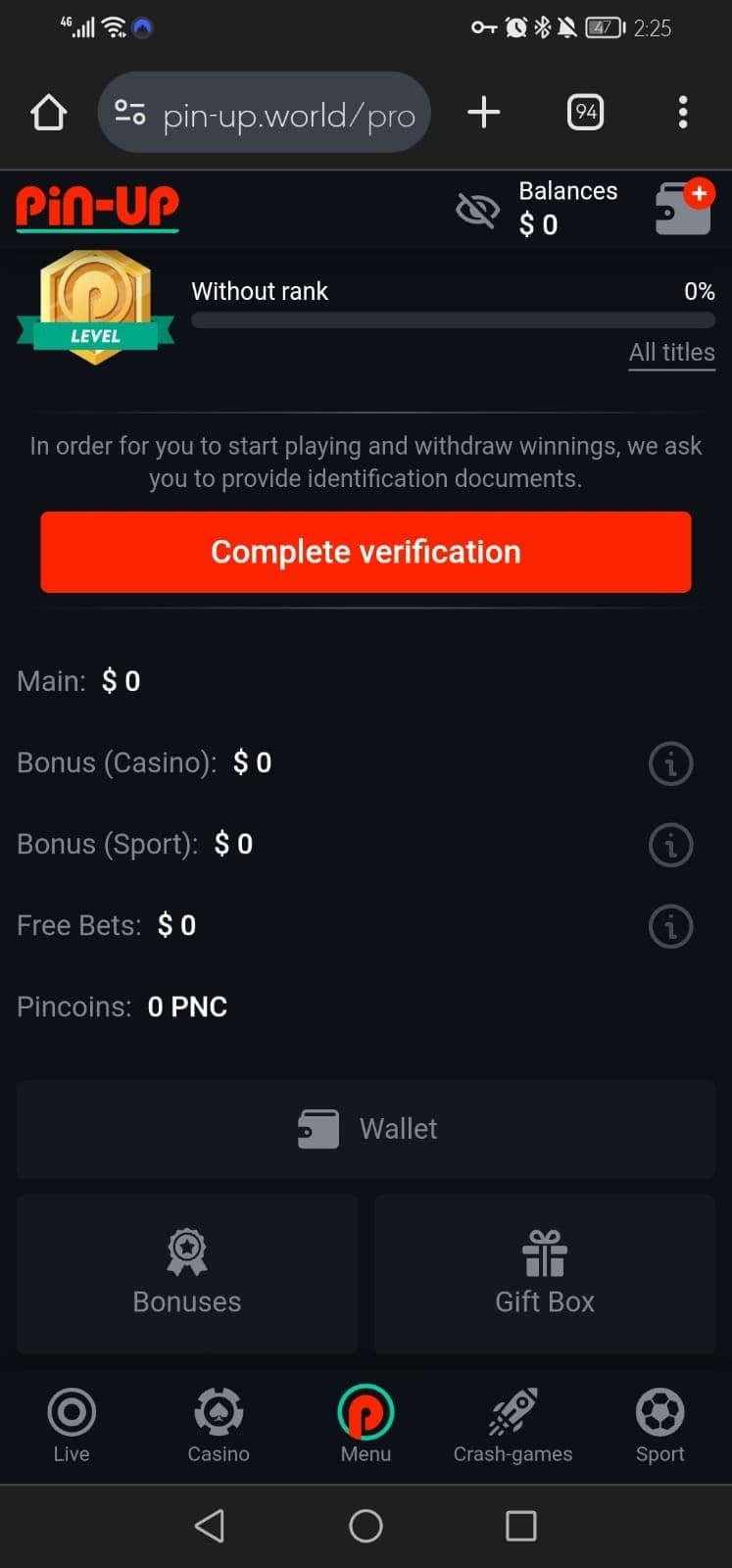Screen dimensions: 732x1568
Task: Open Crash-games from the bottom bar
Action: [512, 1411]
